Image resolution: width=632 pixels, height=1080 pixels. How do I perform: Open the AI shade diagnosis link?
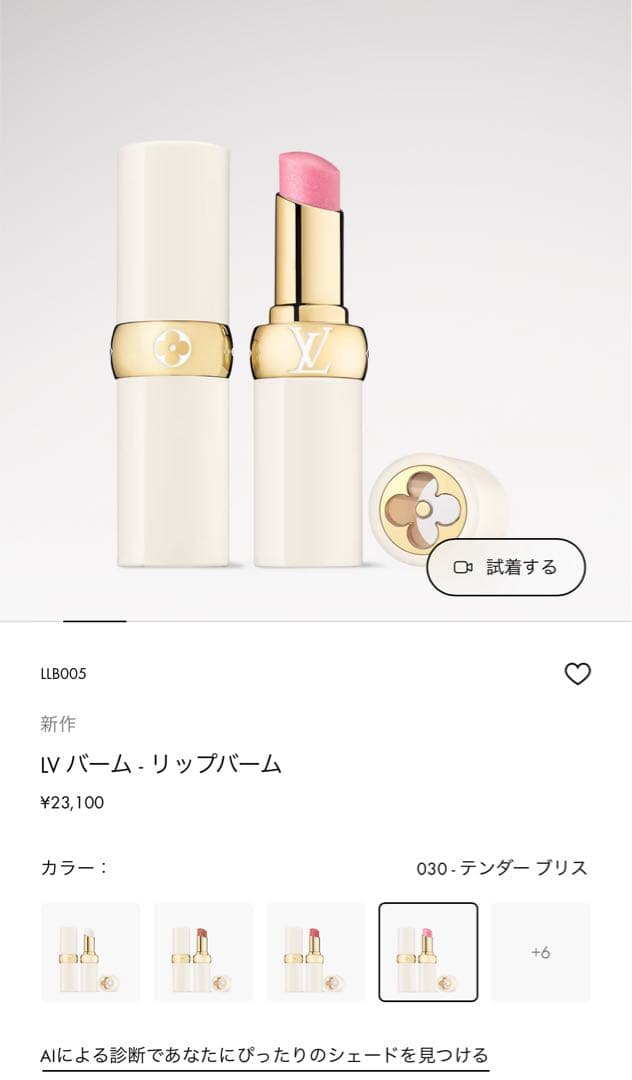tap(265, 1055)
